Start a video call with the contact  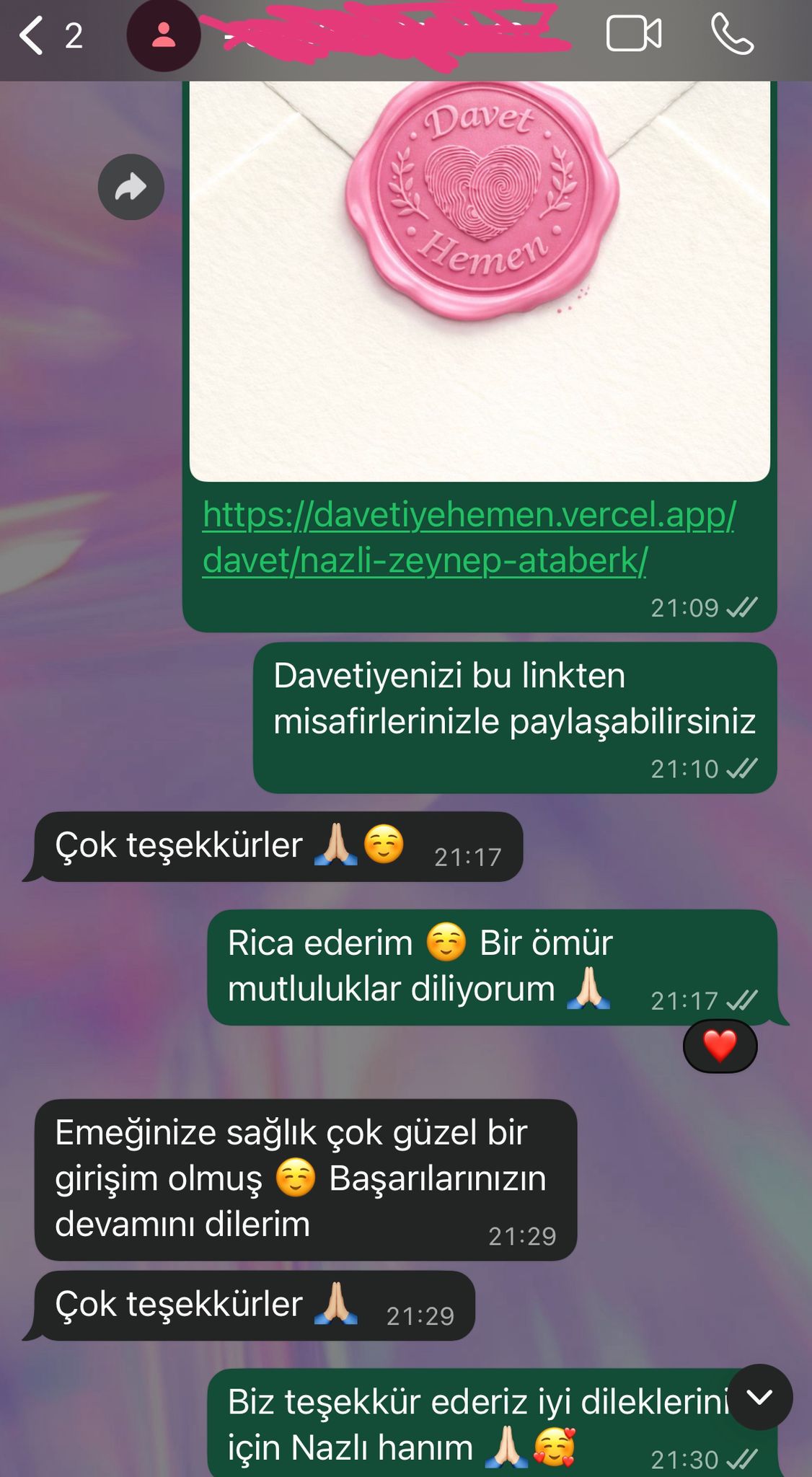pos(633,32)
